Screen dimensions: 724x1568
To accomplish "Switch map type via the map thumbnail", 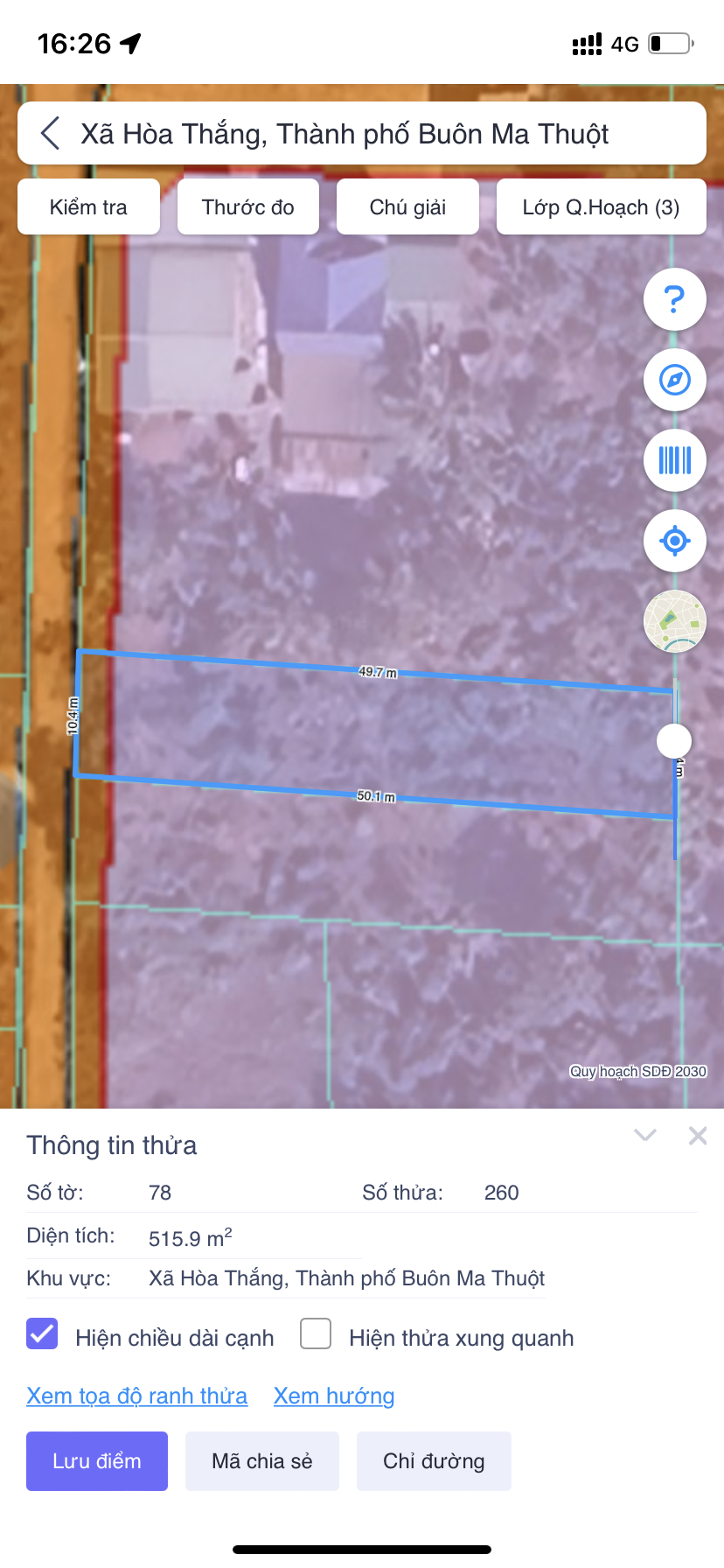I will point(674,621).
